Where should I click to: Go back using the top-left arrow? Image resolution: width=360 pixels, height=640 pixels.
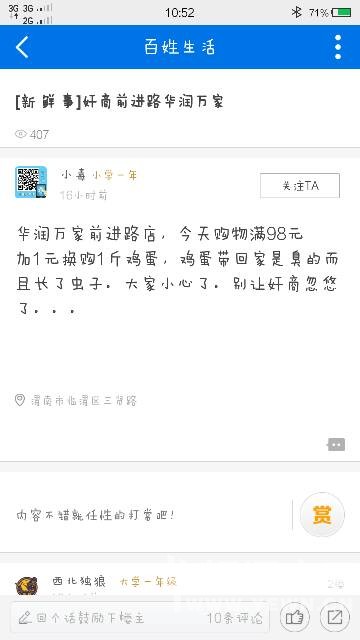[22, 47]
